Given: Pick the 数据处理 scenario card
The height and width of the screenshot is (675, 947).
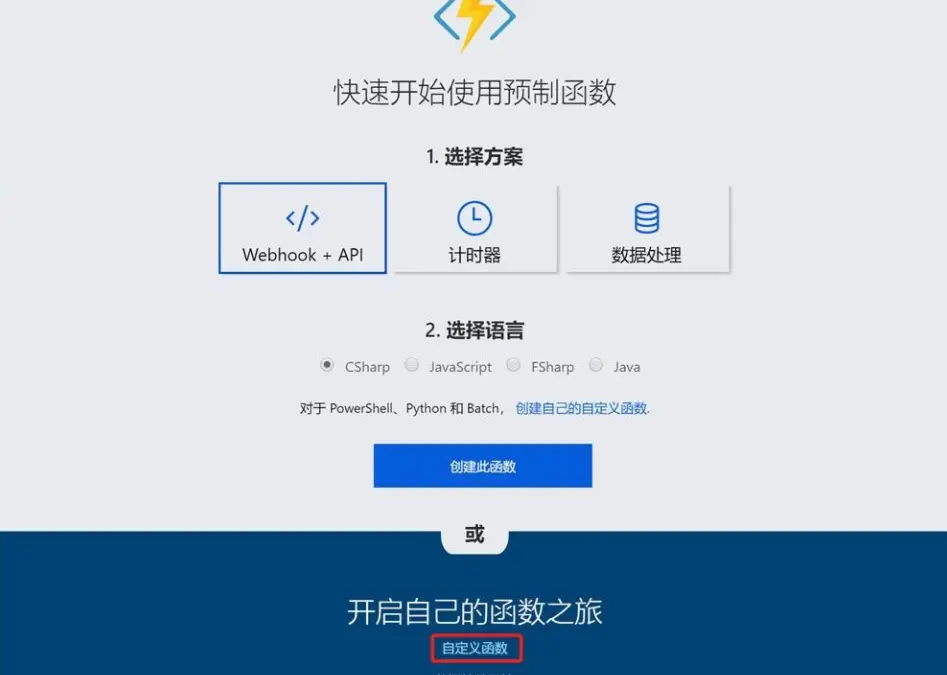Looking at the screenshot, I should [x=647, y=229].
